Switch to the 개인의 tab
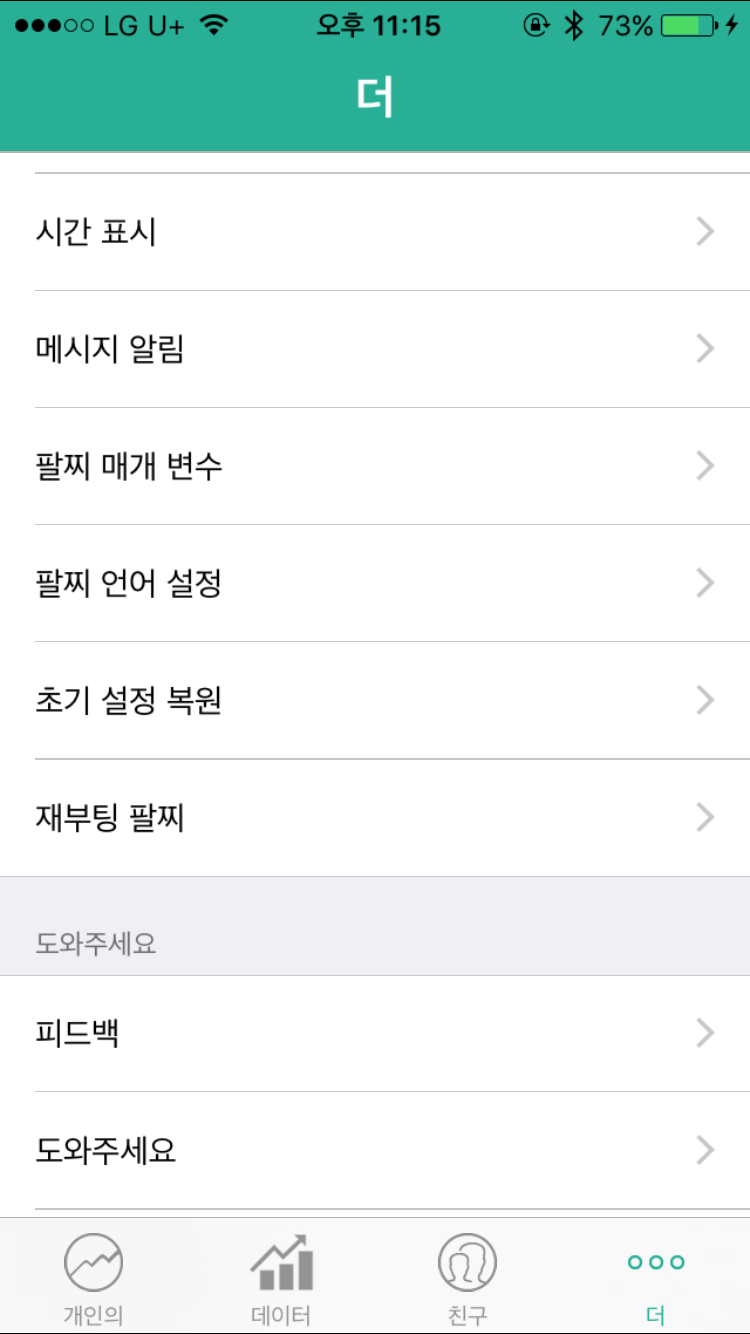This screenshot has height=1334, width=750. [93, 1277]
